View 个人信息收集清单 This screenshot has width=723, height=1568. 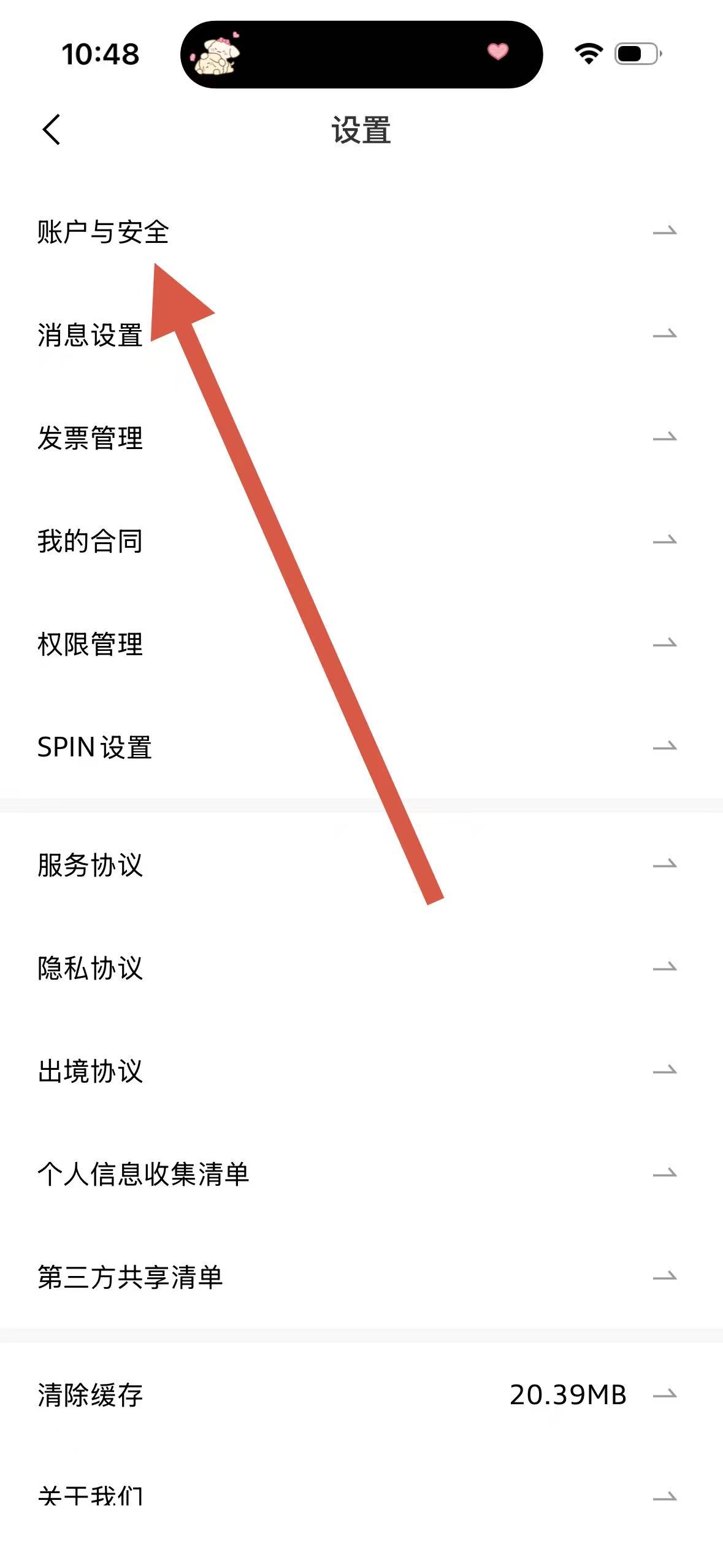143,1174
